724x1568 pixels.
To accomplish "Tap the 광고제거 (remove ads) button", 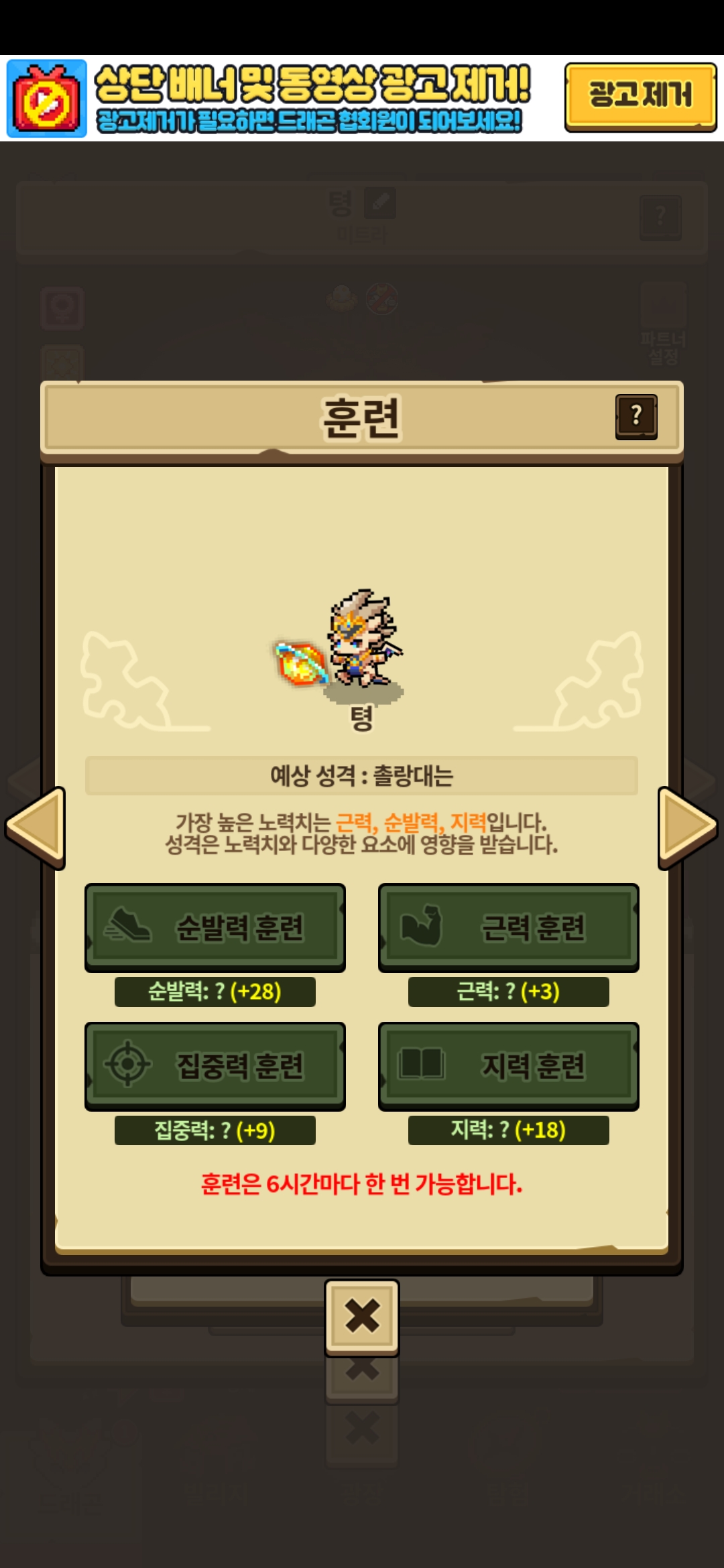I will pyautogui.click(x=640, y=96).
